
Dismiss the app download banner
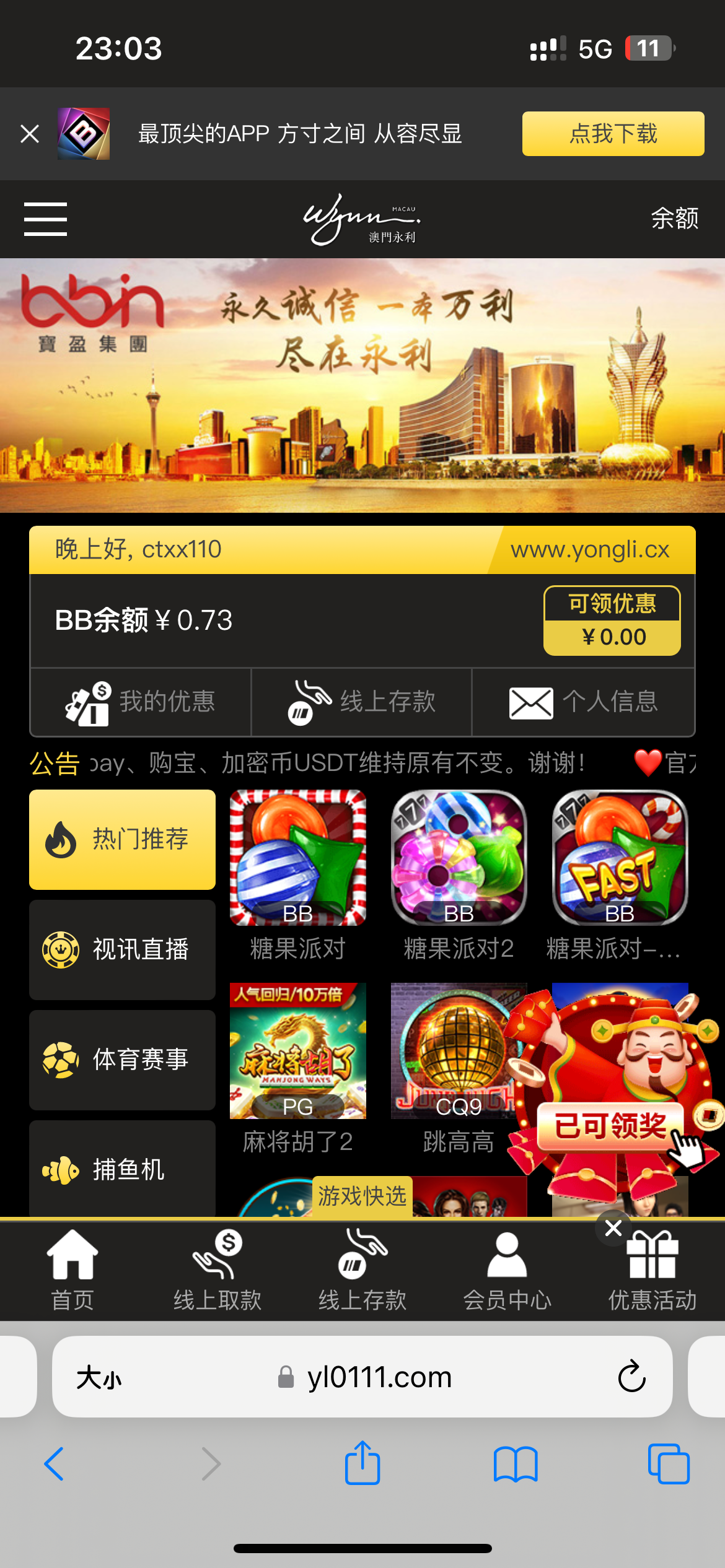click(x=29, y=133)
